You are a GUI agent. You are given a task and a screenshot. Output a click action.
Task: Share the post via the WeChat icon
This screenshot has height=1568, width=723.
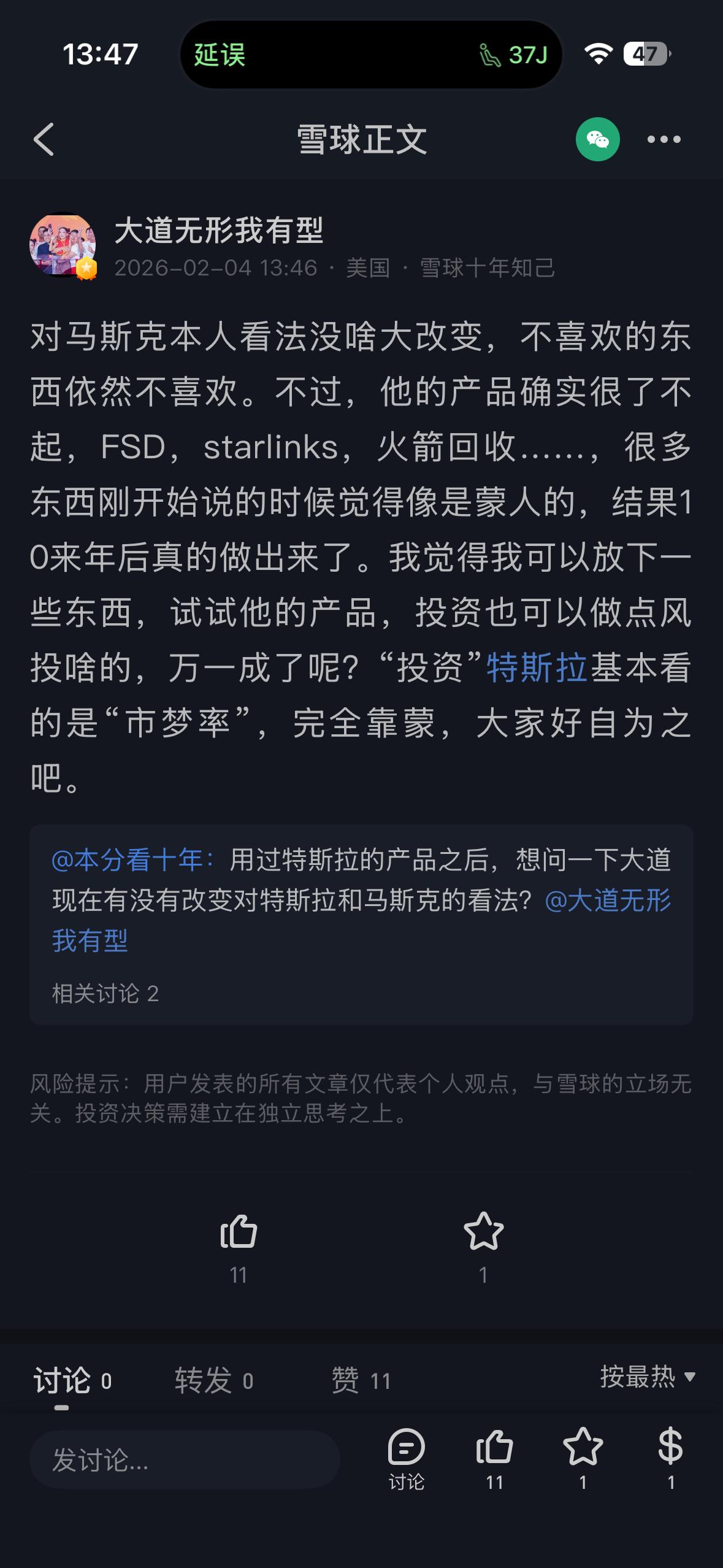click(x=597, y=140)
